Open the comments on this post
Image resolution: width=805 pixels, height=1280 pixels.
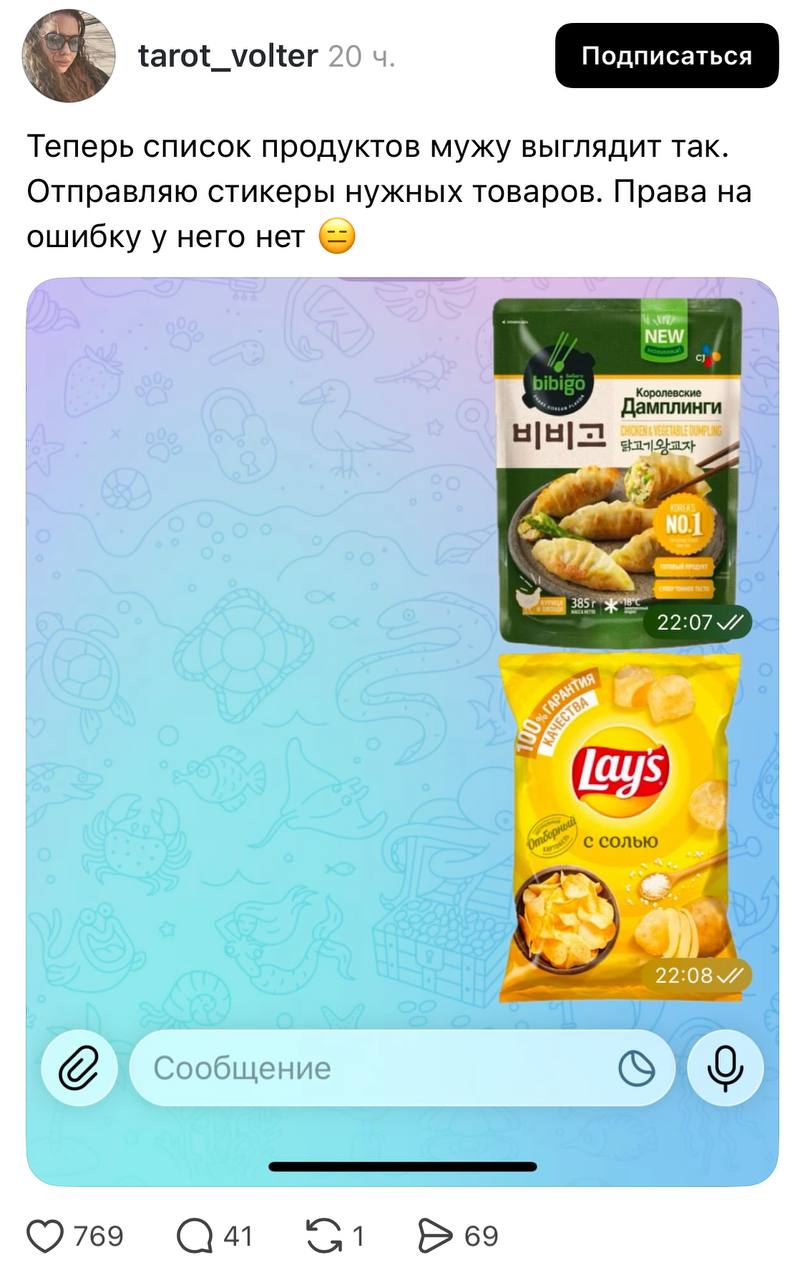pyautogui.click(x=194, y=1237)
